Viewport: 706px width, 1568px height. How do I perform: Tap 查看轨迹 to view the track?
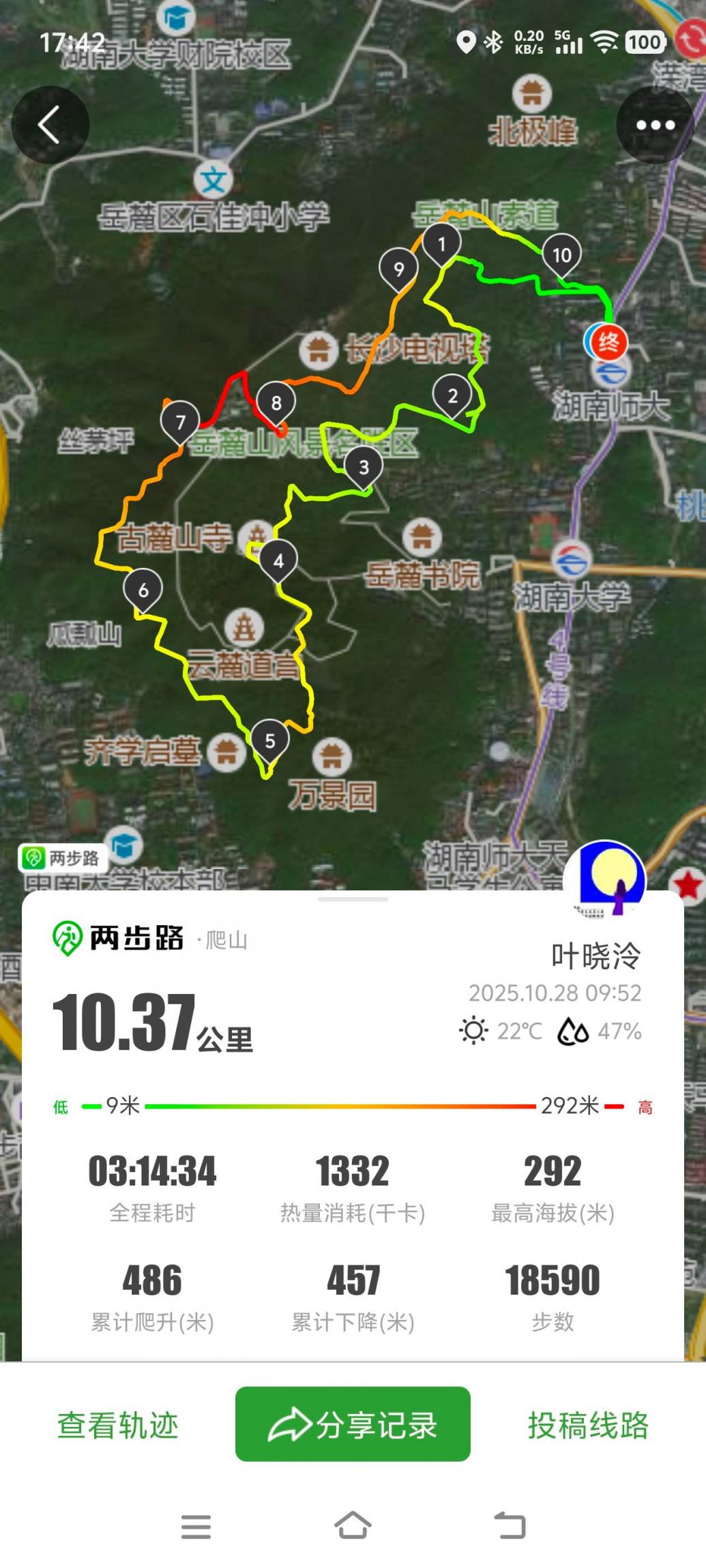[118, 1425]
